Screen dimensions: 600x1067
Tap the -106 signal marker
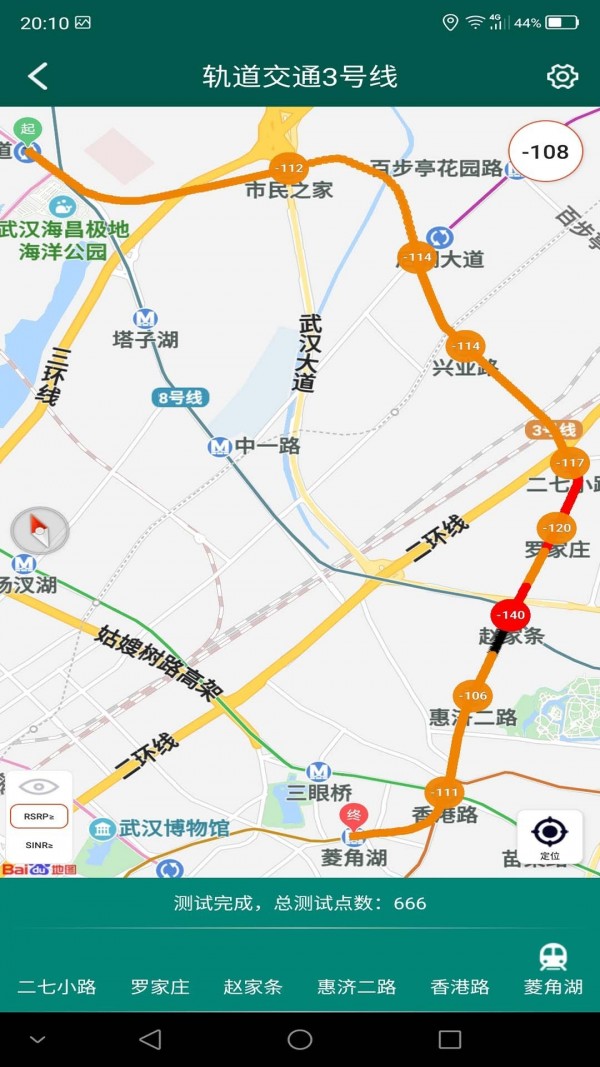tap(472, 695)
